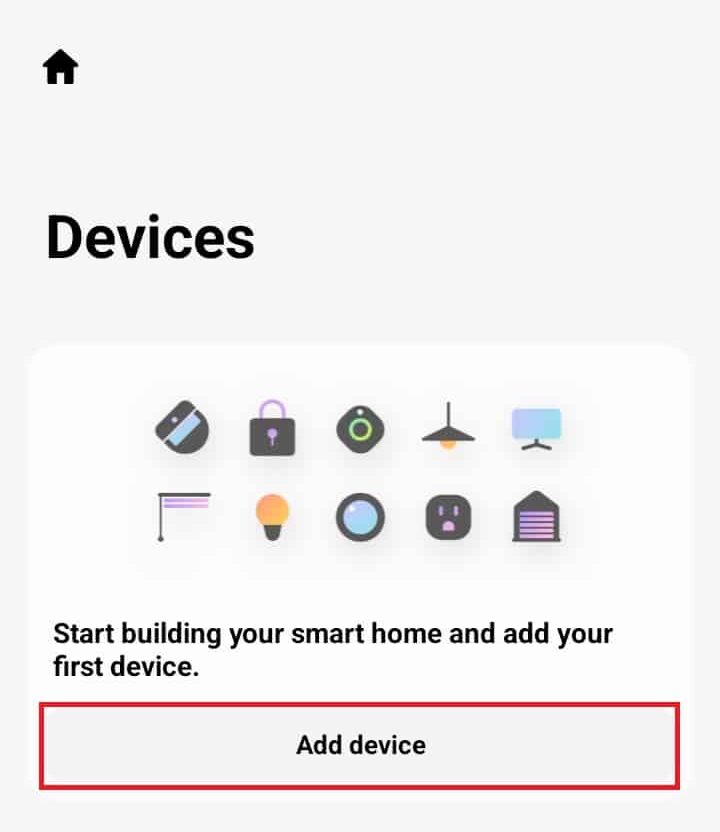The image size is (720, 832).
Task: Tap the smart tag sensor icon
Action: [360, 428]
